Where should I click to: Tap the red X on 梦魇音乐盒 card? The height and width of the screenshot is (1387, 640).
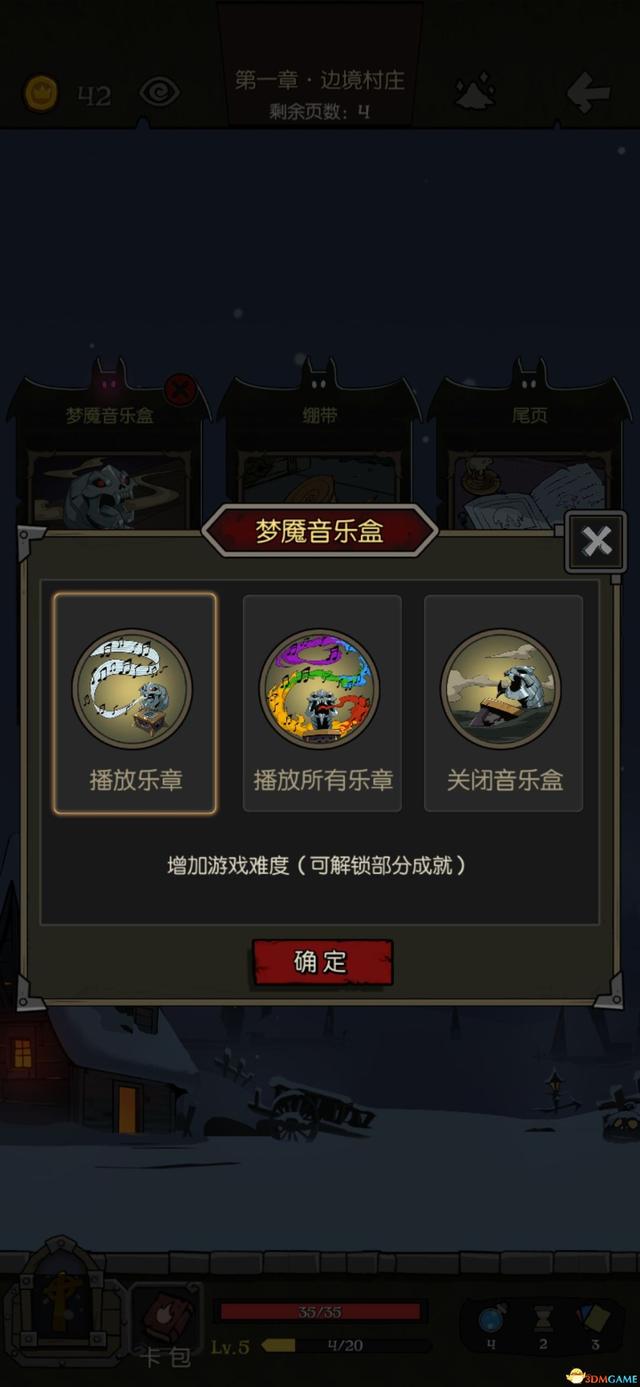pyautogui.click(x=180, y=388)
